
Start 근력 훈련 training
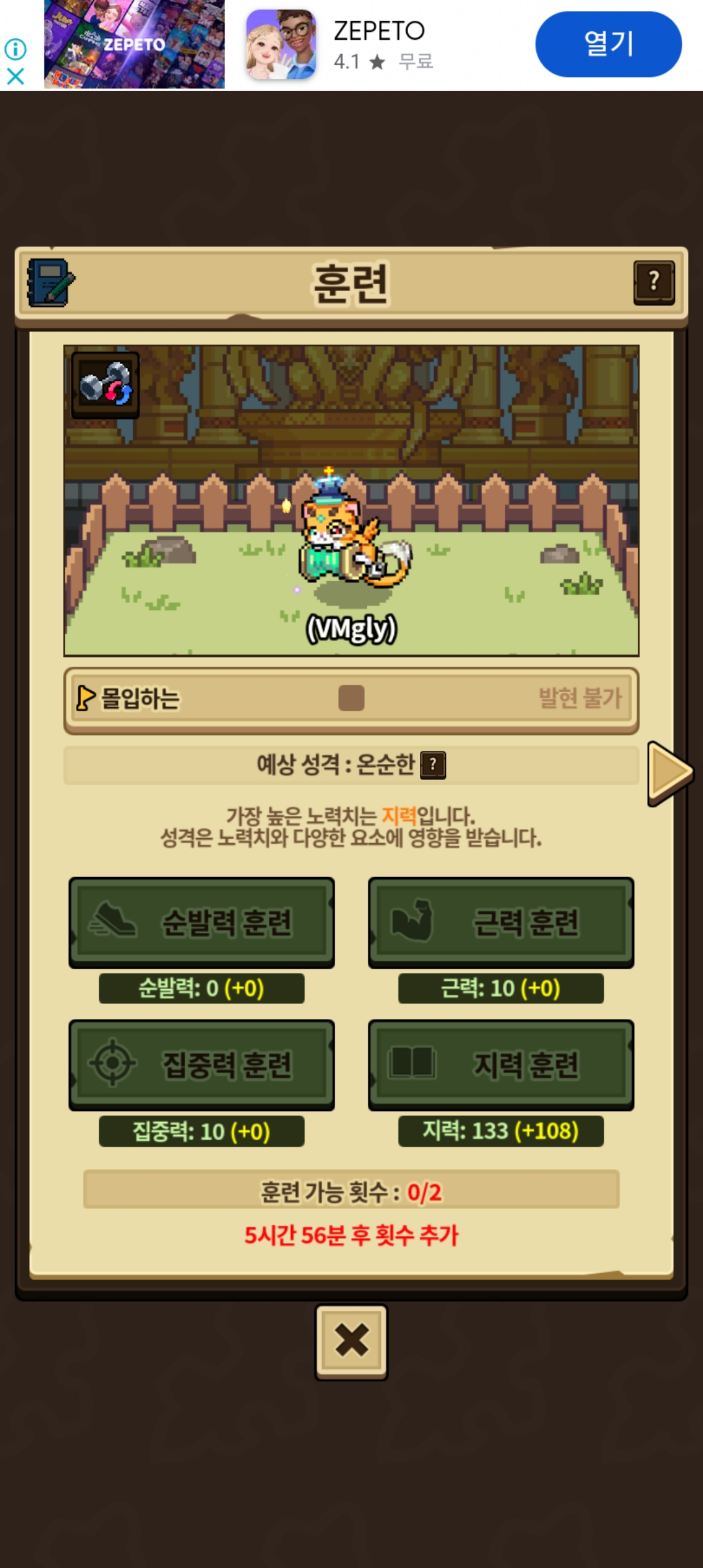pyautogui.click(x=501, y=922)
